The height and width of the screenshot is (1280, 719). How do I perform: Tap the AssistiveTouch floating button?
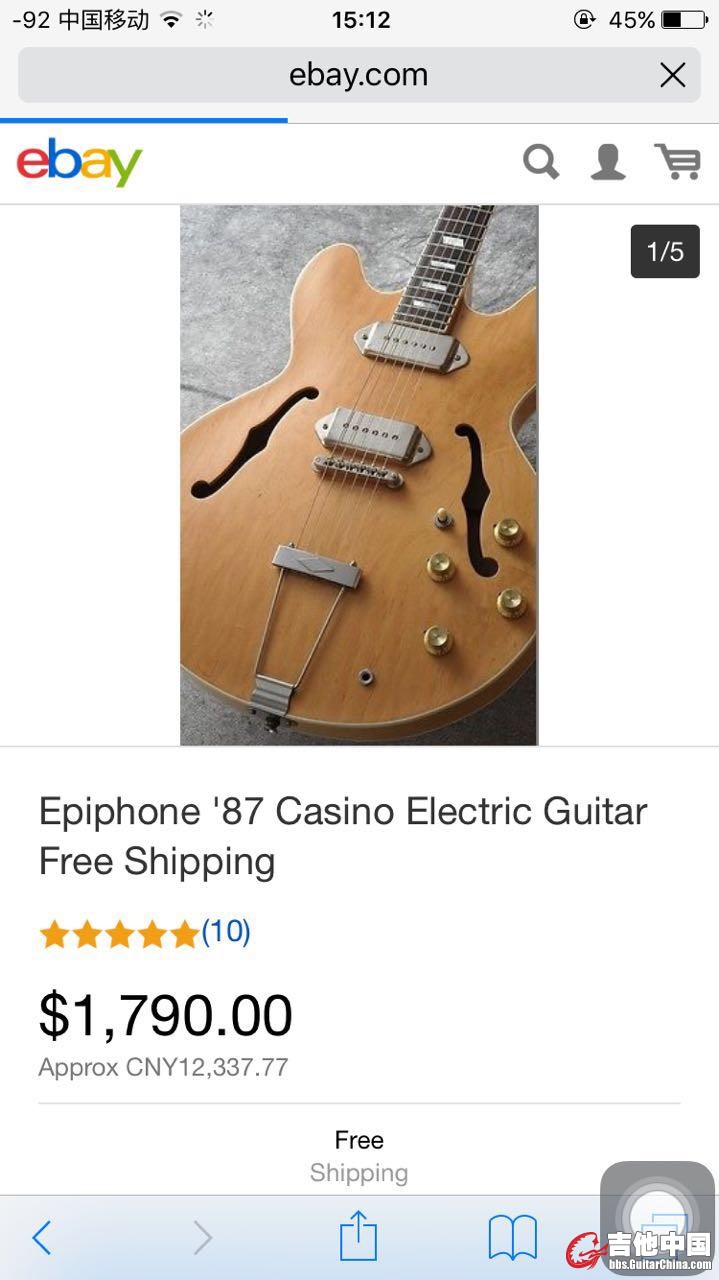pyautogui.click(x=656, y=1214)
